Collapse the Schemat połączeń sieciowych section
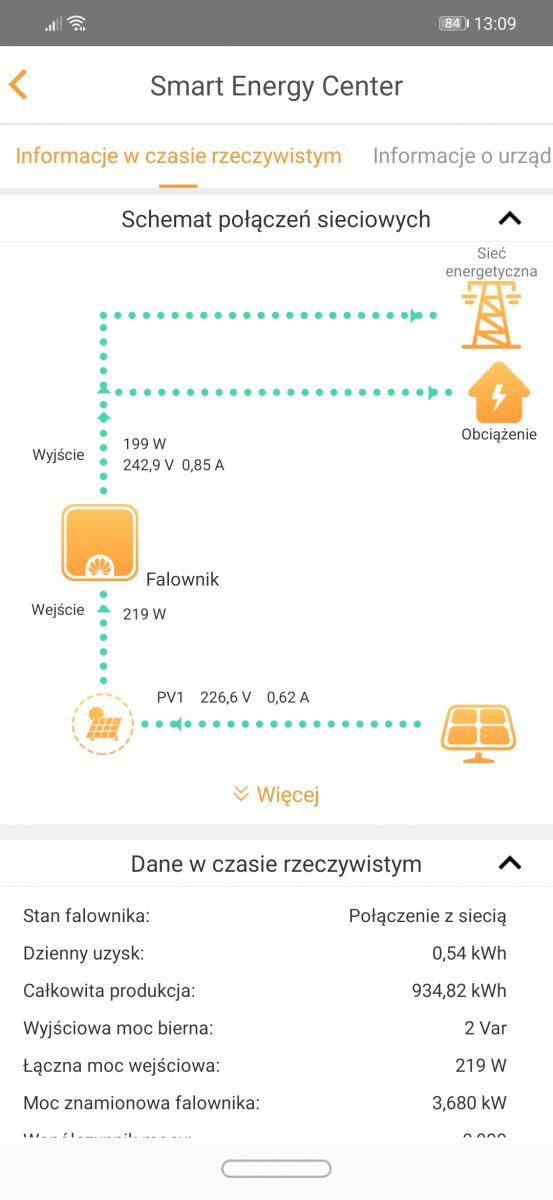 pos(510,219)
